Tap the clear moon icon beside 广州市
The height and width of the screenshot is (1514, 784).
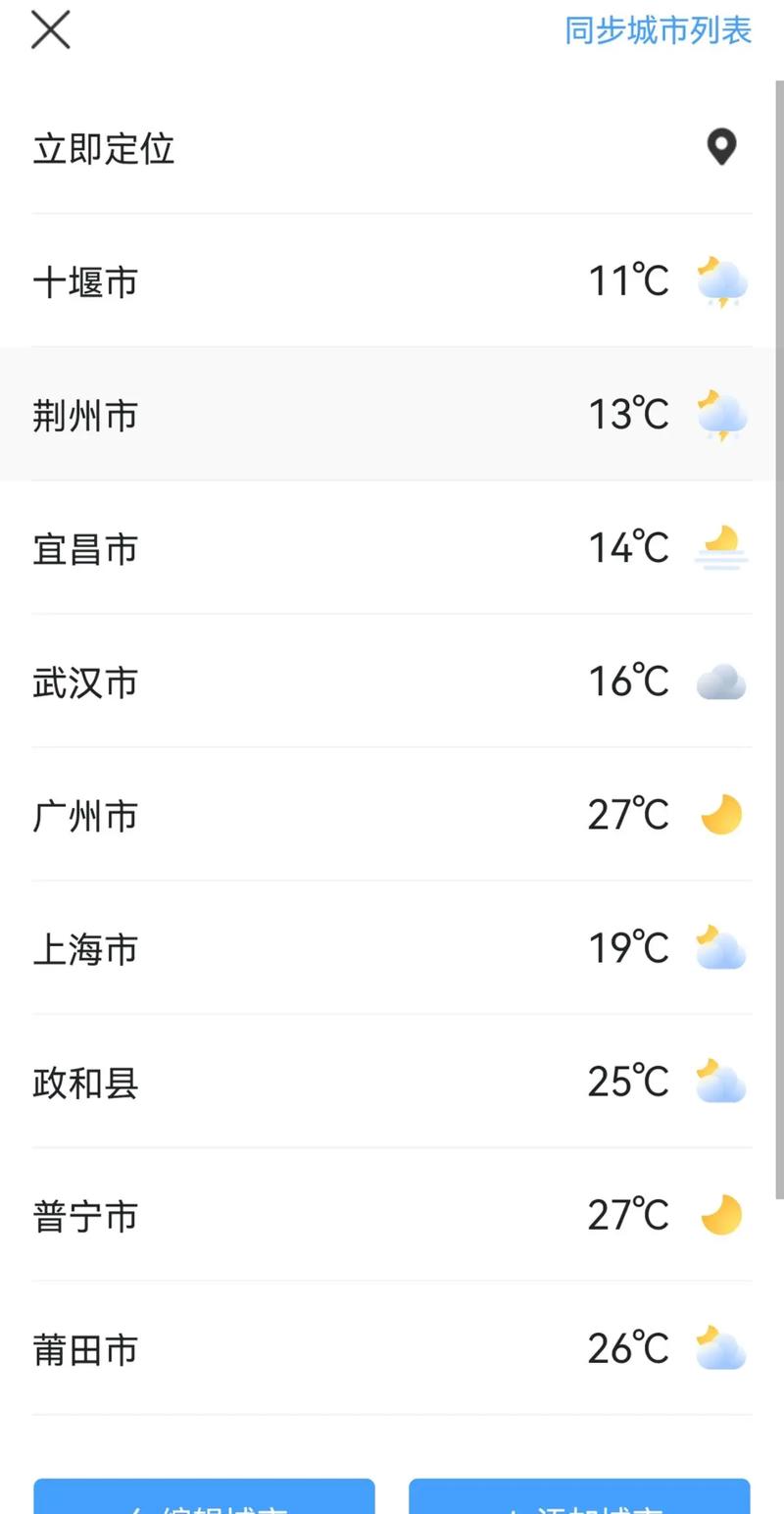[x=720, y=813]
